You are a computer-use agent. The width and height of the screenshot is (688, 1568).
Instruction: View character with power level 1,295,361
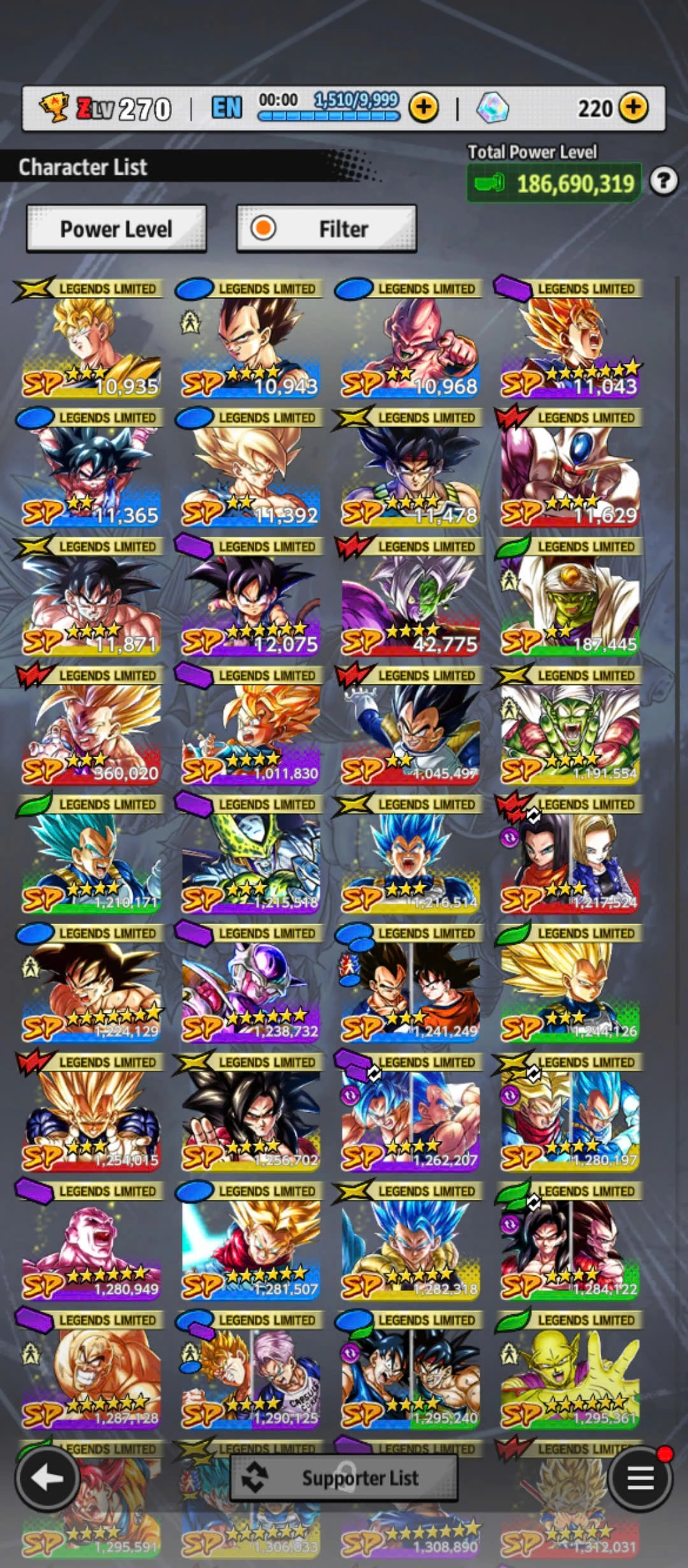coord(570,1372)
